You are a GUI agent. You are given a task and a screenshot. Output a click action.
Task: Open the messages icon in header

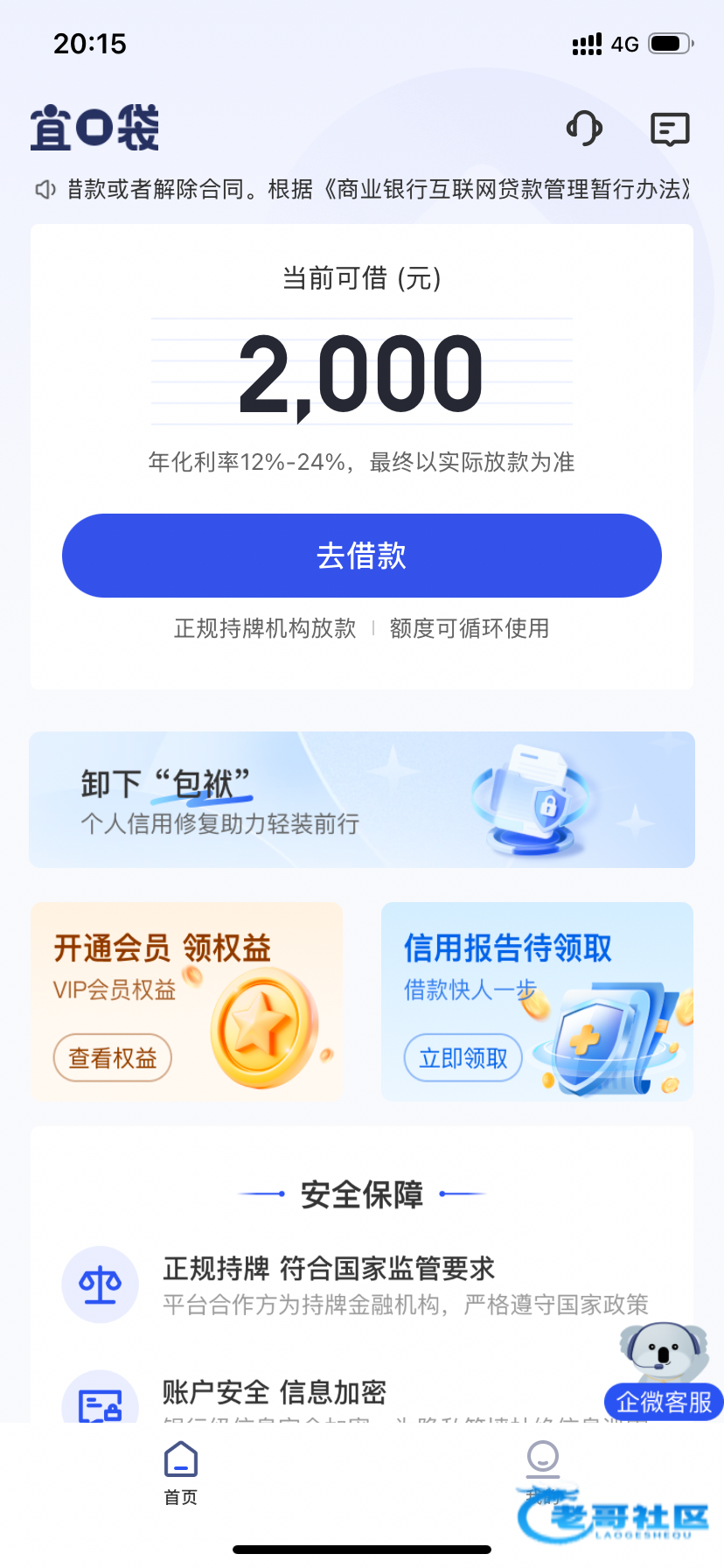point(670,129)
